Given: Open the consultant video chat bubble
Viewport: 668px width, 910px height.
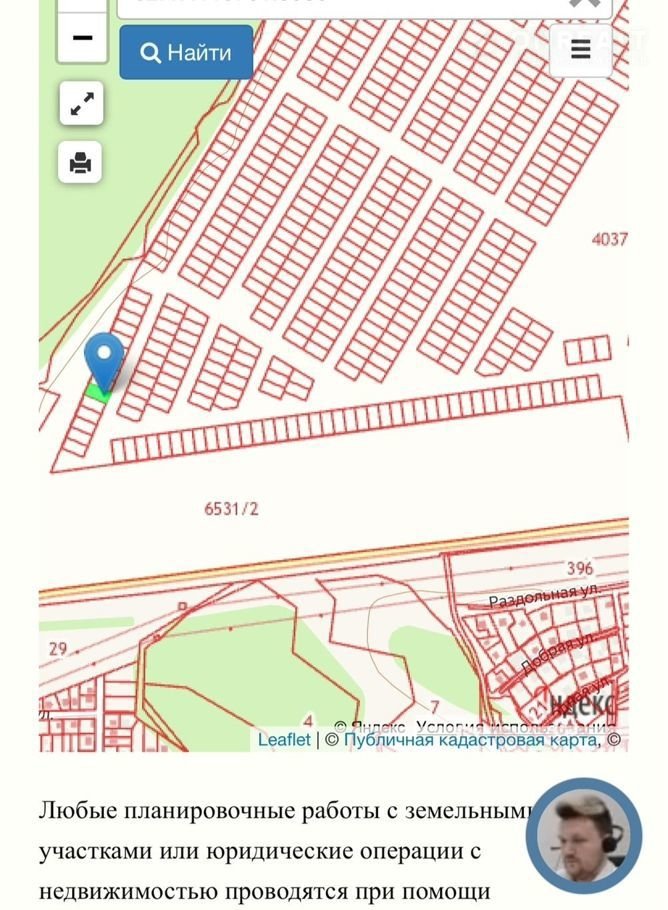Looking at the screenshot, I should (583, 835).
